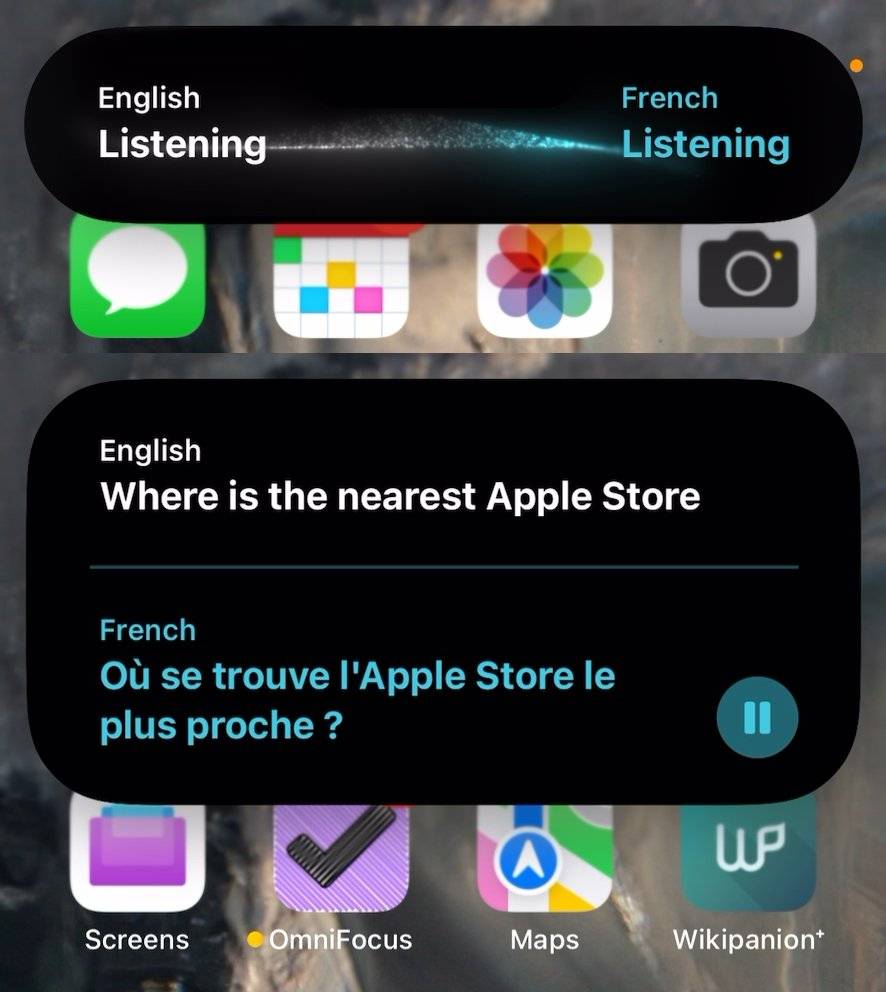The image size is (886, 992).
Task: Launch the Camera app
Action: pyautogui.click(x=748, y=278)
